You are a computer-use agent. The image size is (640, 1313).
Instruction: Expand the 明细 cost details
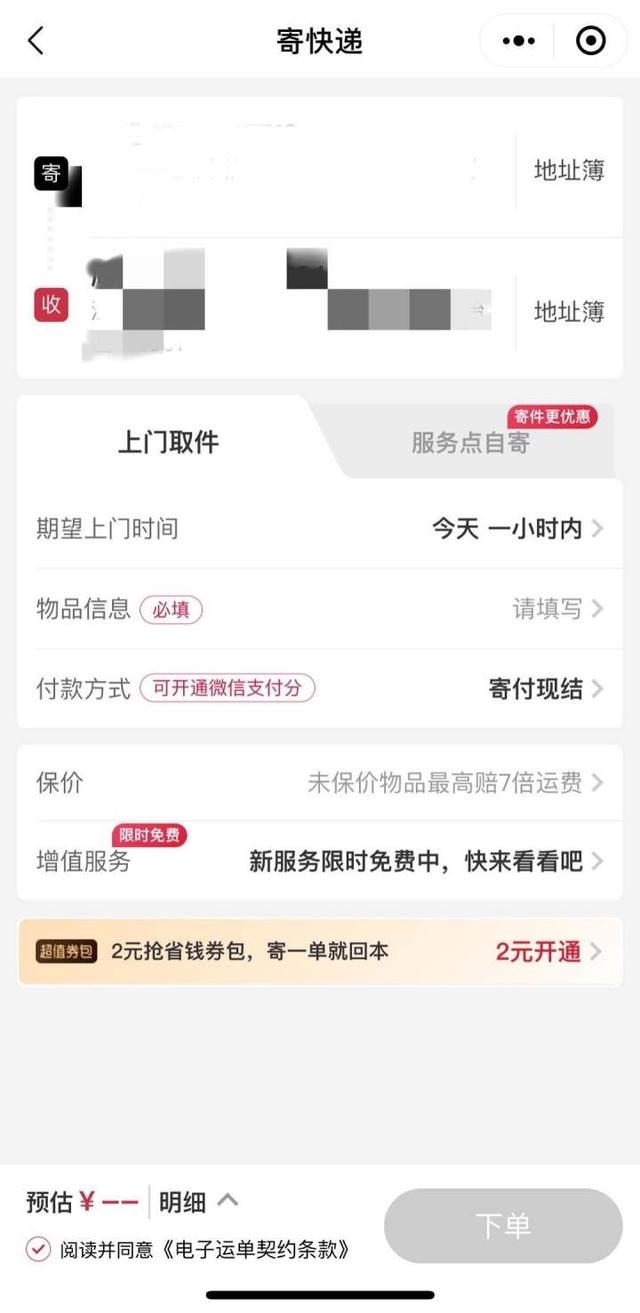[x=198, y=1201]
